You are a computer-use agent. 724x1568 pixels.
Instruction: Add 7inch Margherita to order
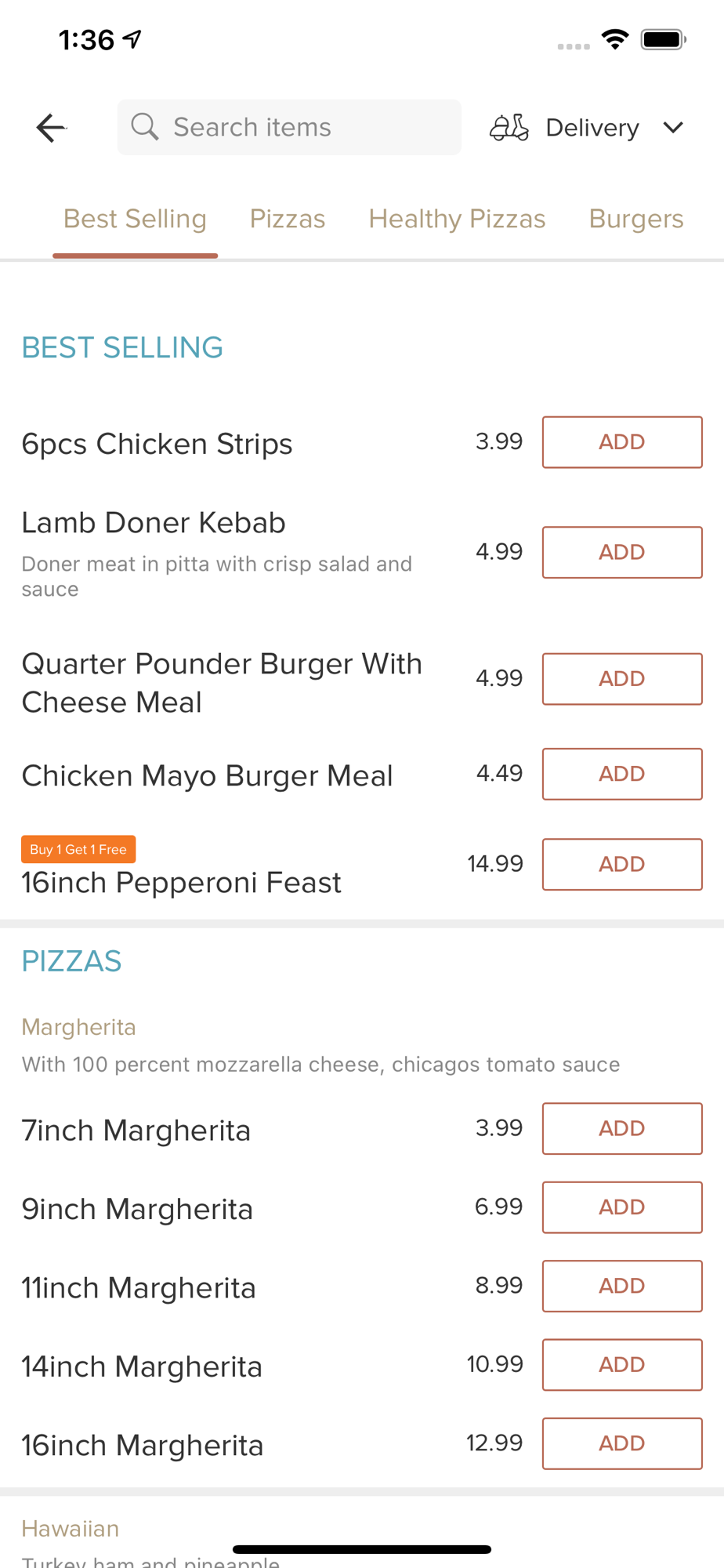click(x=621, y=1128)
